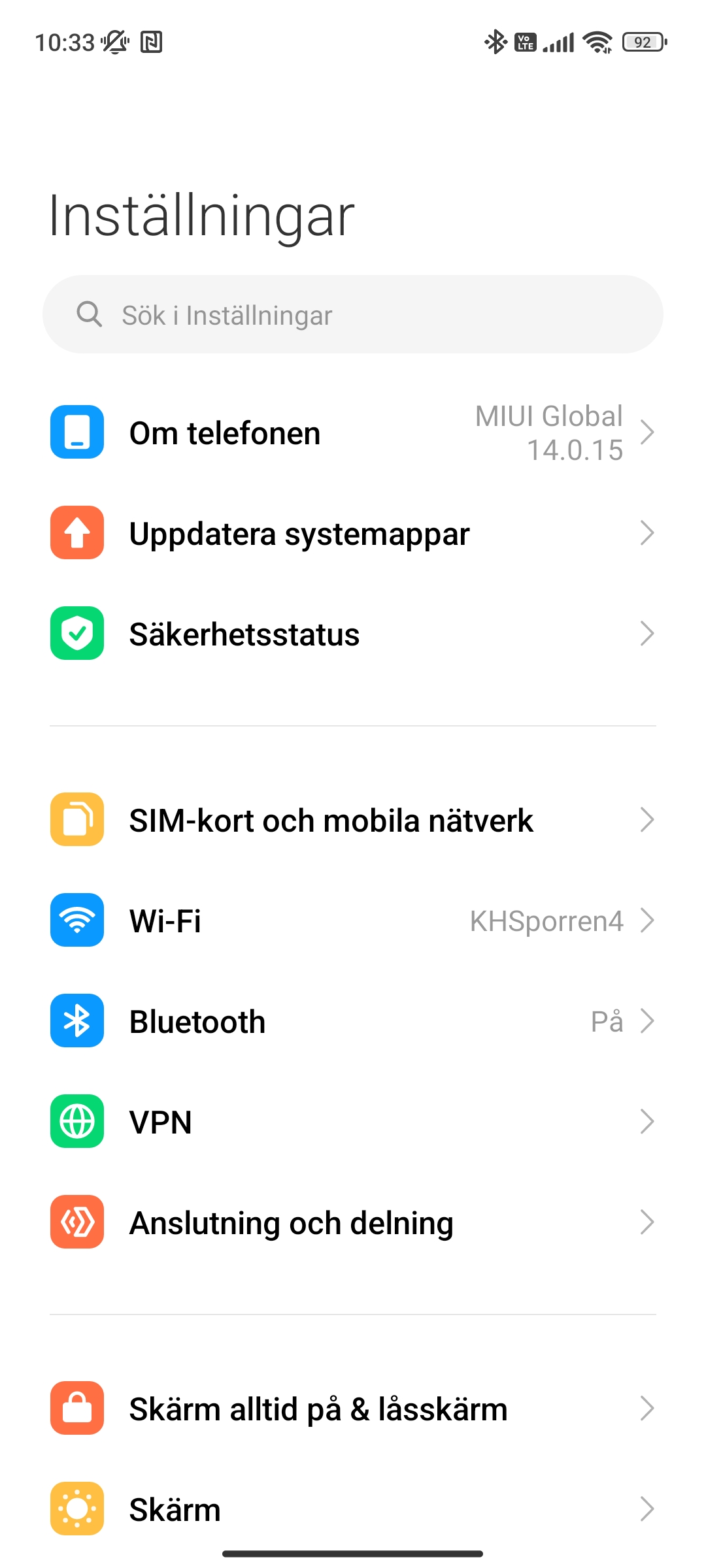Open Wi-Fi settings
The width and height of the screenshot is (706, 1568).
pyautogui.click(x=353, y=921)
